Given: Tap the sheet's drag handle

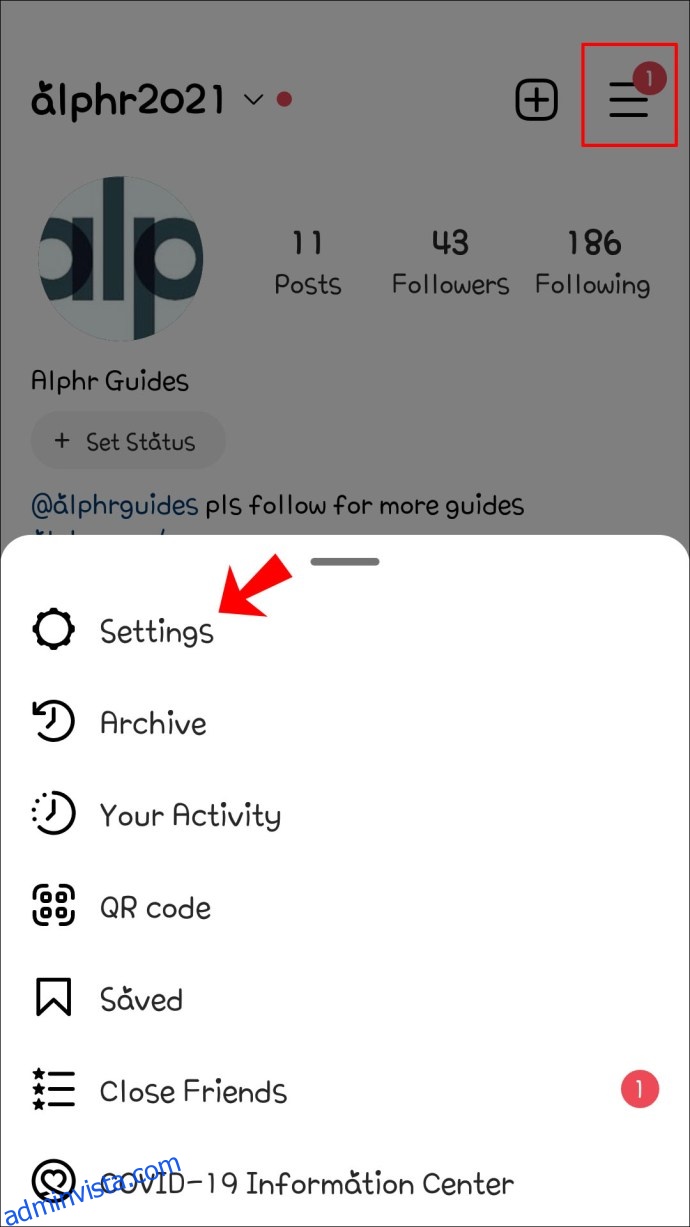Looking at the screenshot, I should pos(345,561).
